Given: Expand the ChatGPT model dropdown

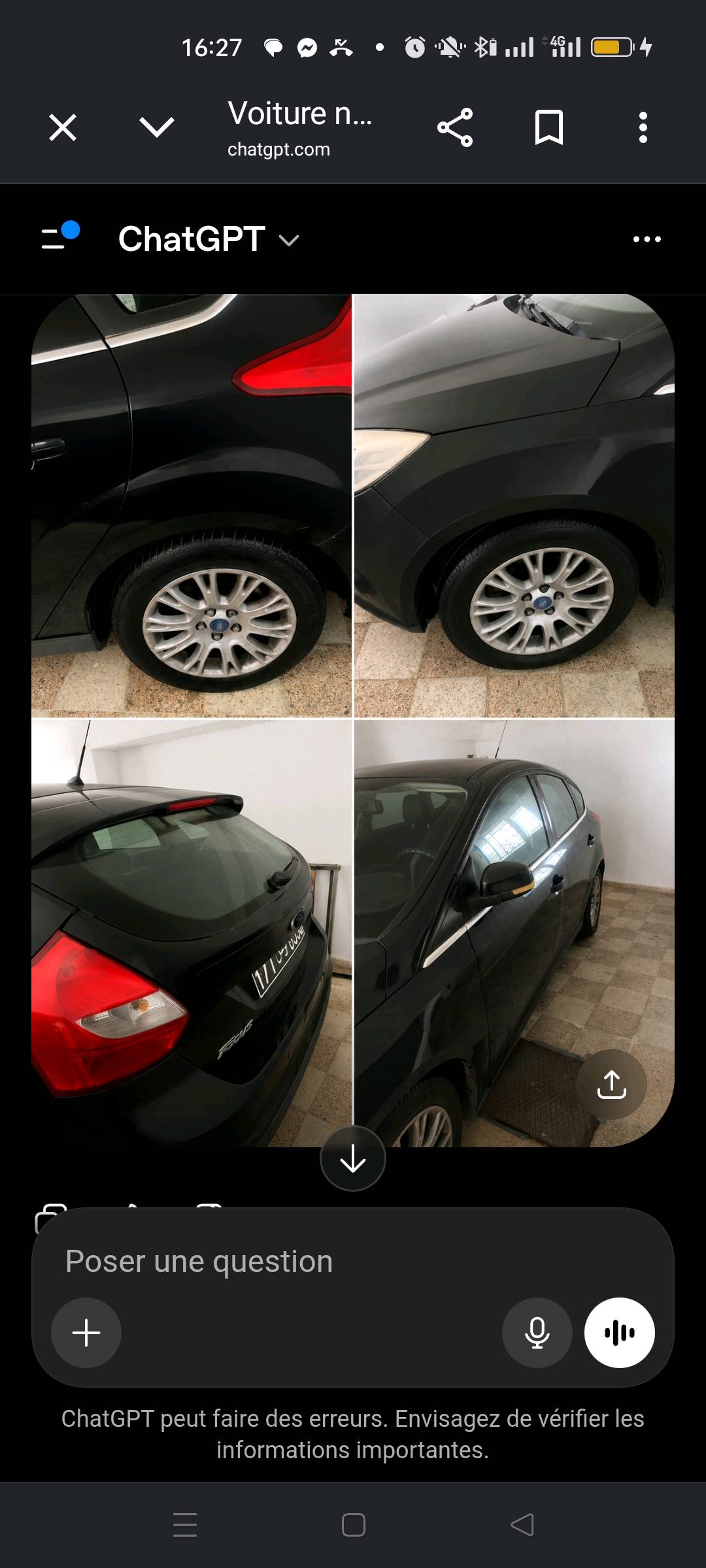Looking at the screenshot, I should point(209,239).
